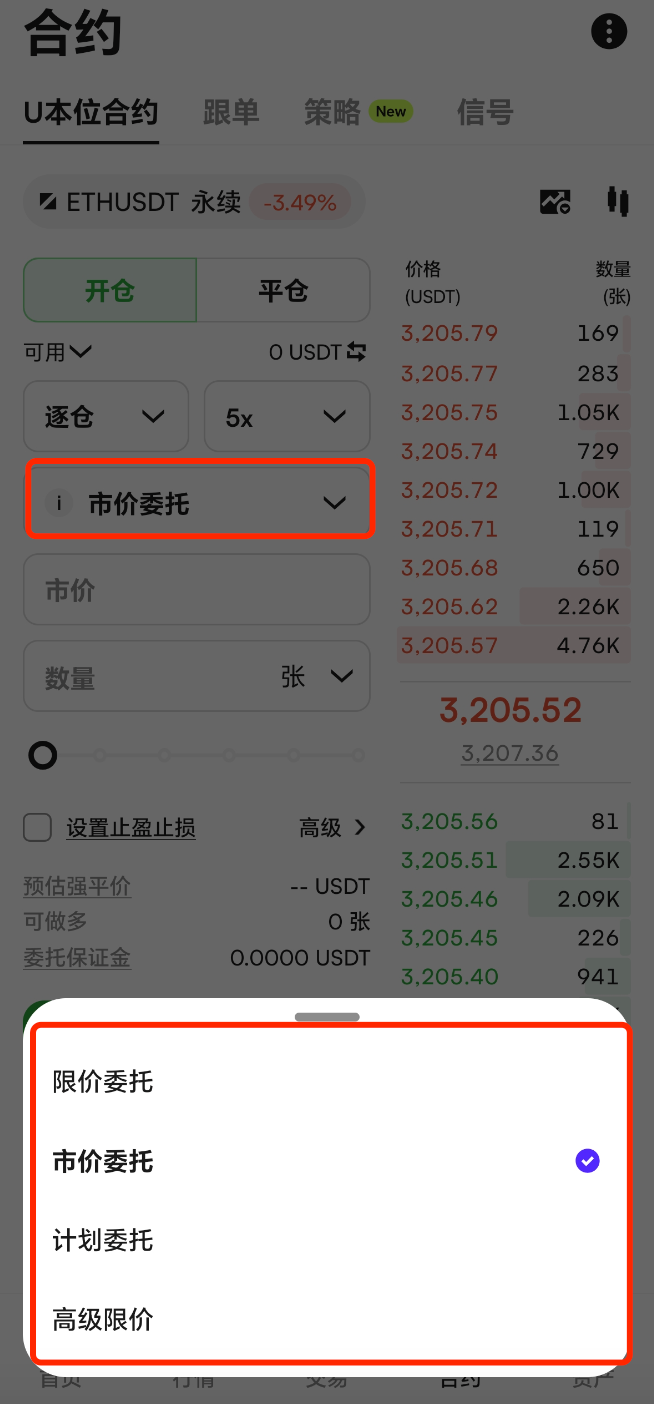
Task: Expand the 可用 dropdown
Action: pos(58,352)
